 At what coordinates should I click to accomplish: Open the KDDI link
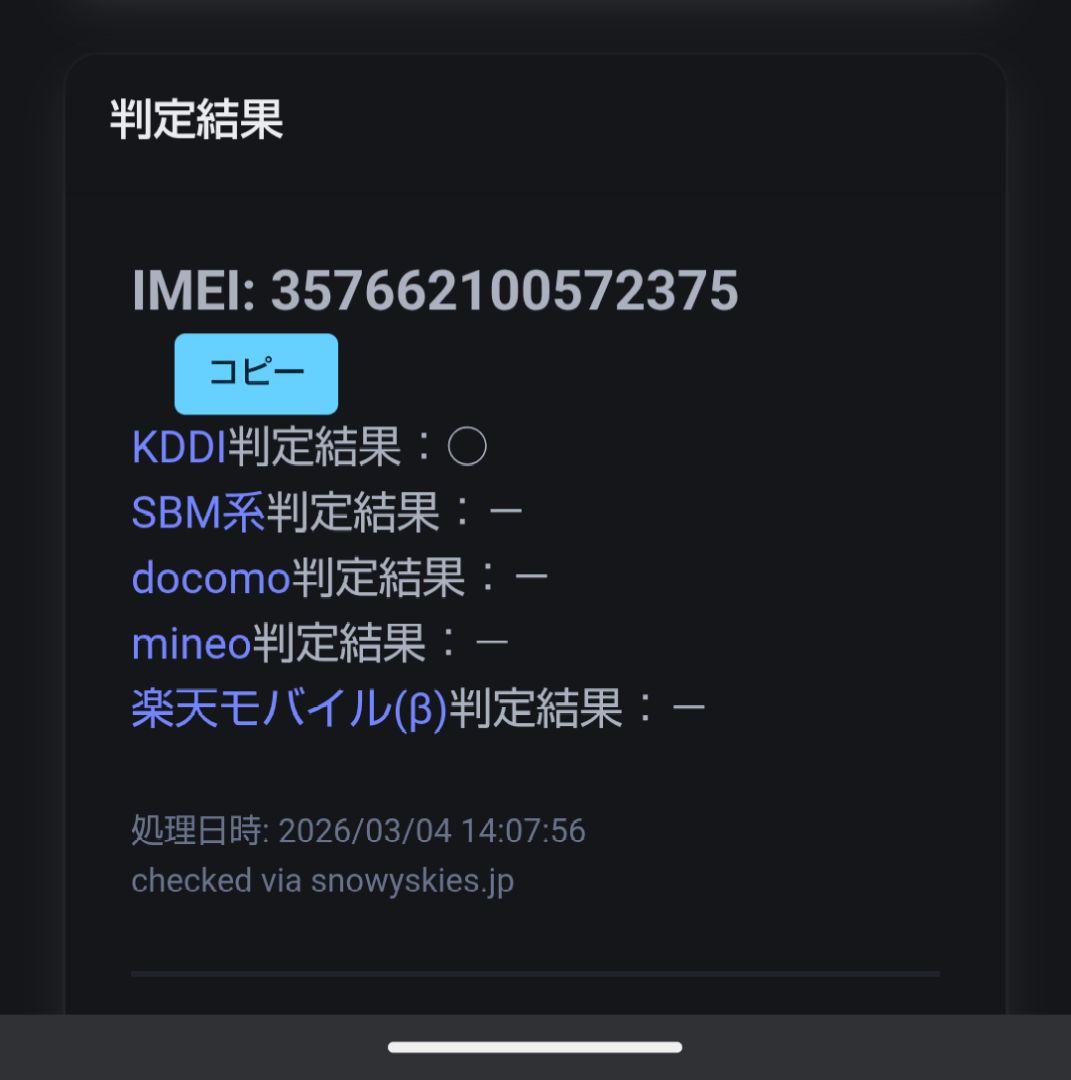(x=179, y=447)
